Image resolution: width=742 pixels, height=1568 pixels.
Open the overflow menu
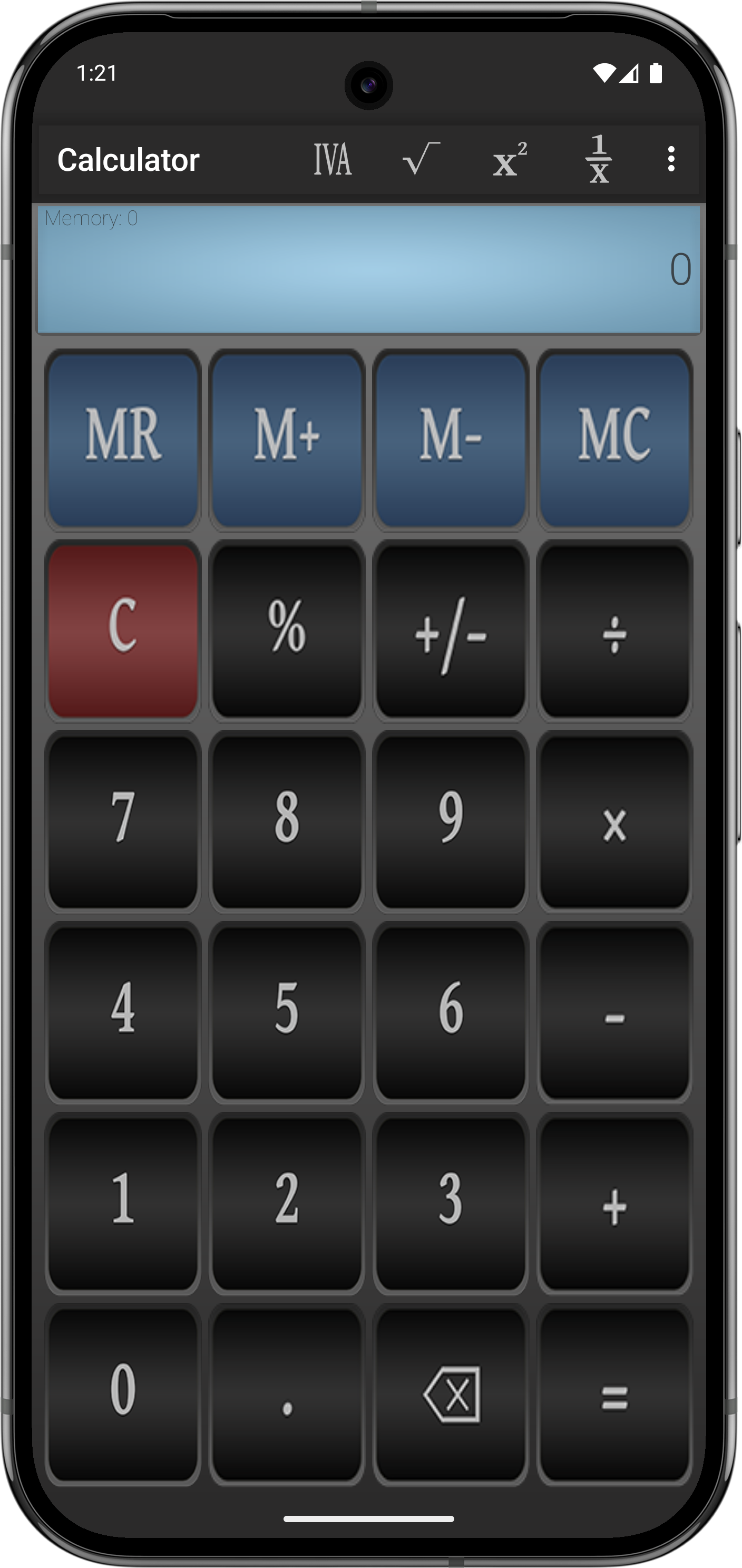(x=671, y=159)
